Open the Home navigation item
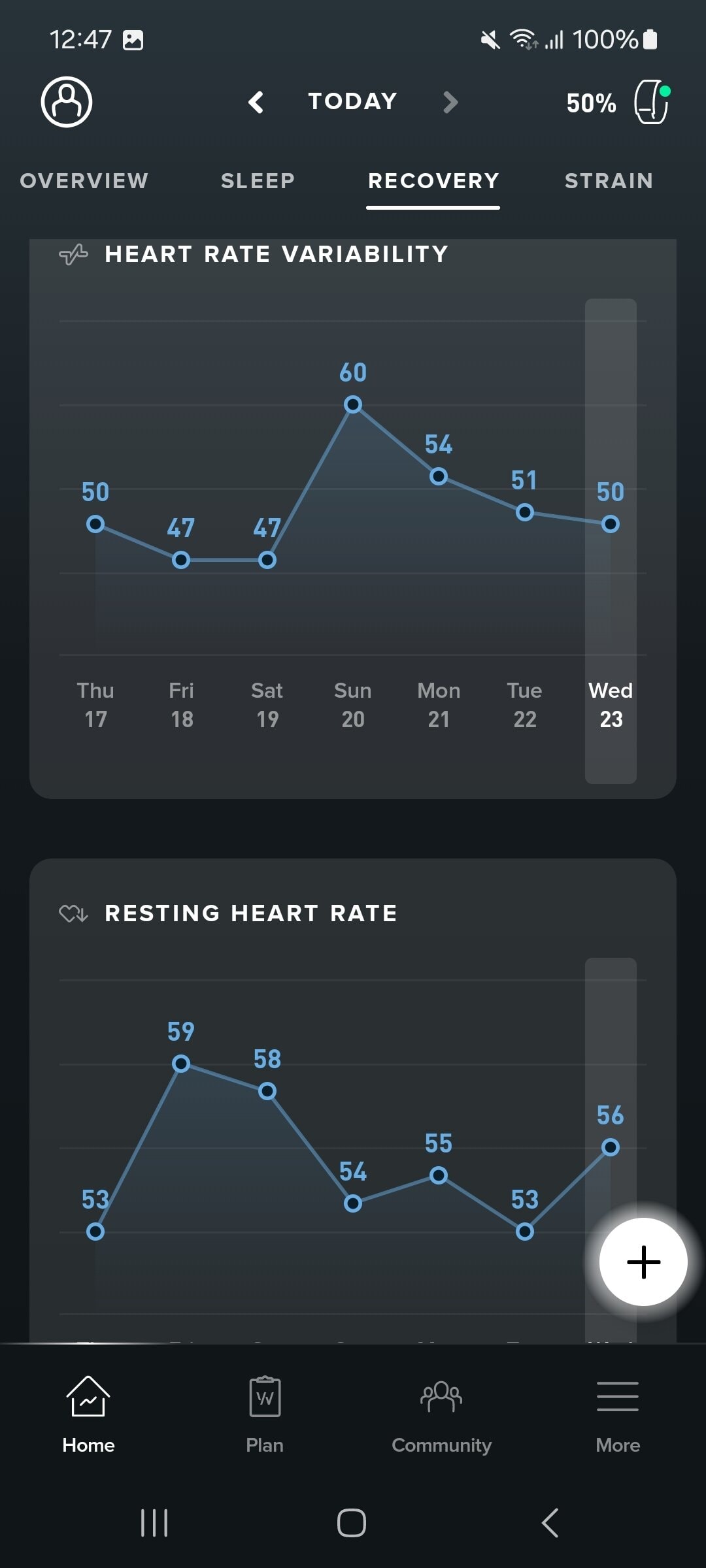This screenshot has height=1568, width=706. pyautogui.click(x=88, y=1414)
